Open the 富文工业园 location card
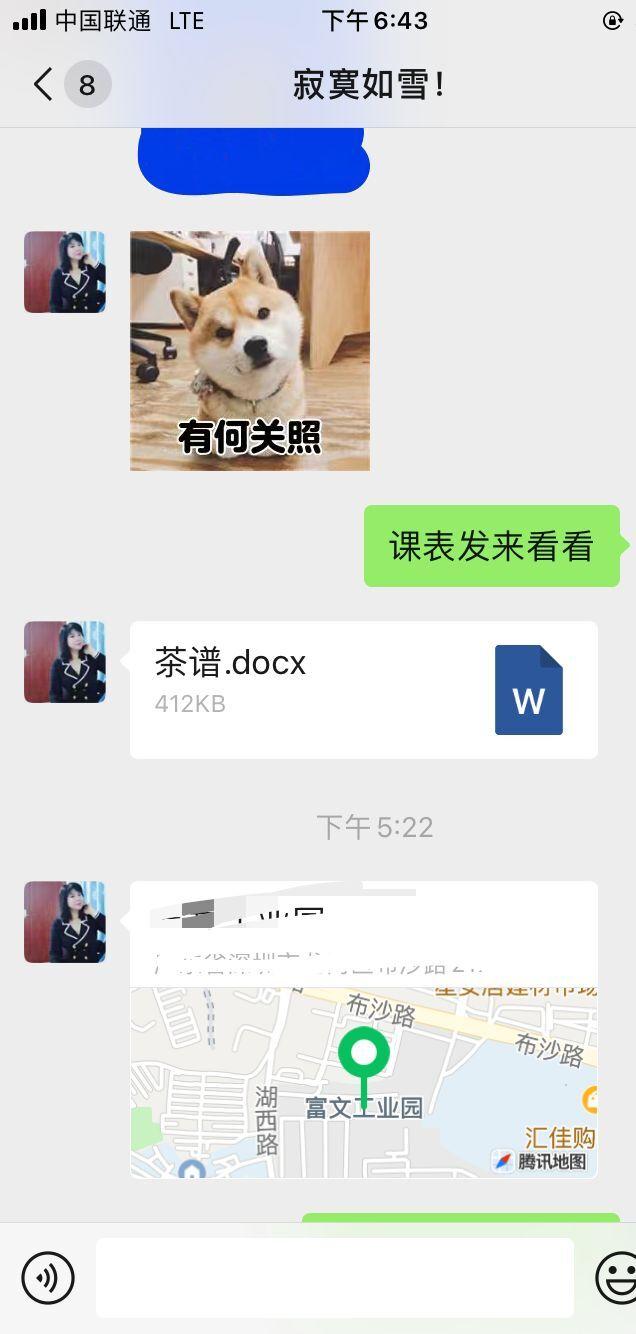Viewport: 636px width, 1334px height. (x=363, y=1030)
